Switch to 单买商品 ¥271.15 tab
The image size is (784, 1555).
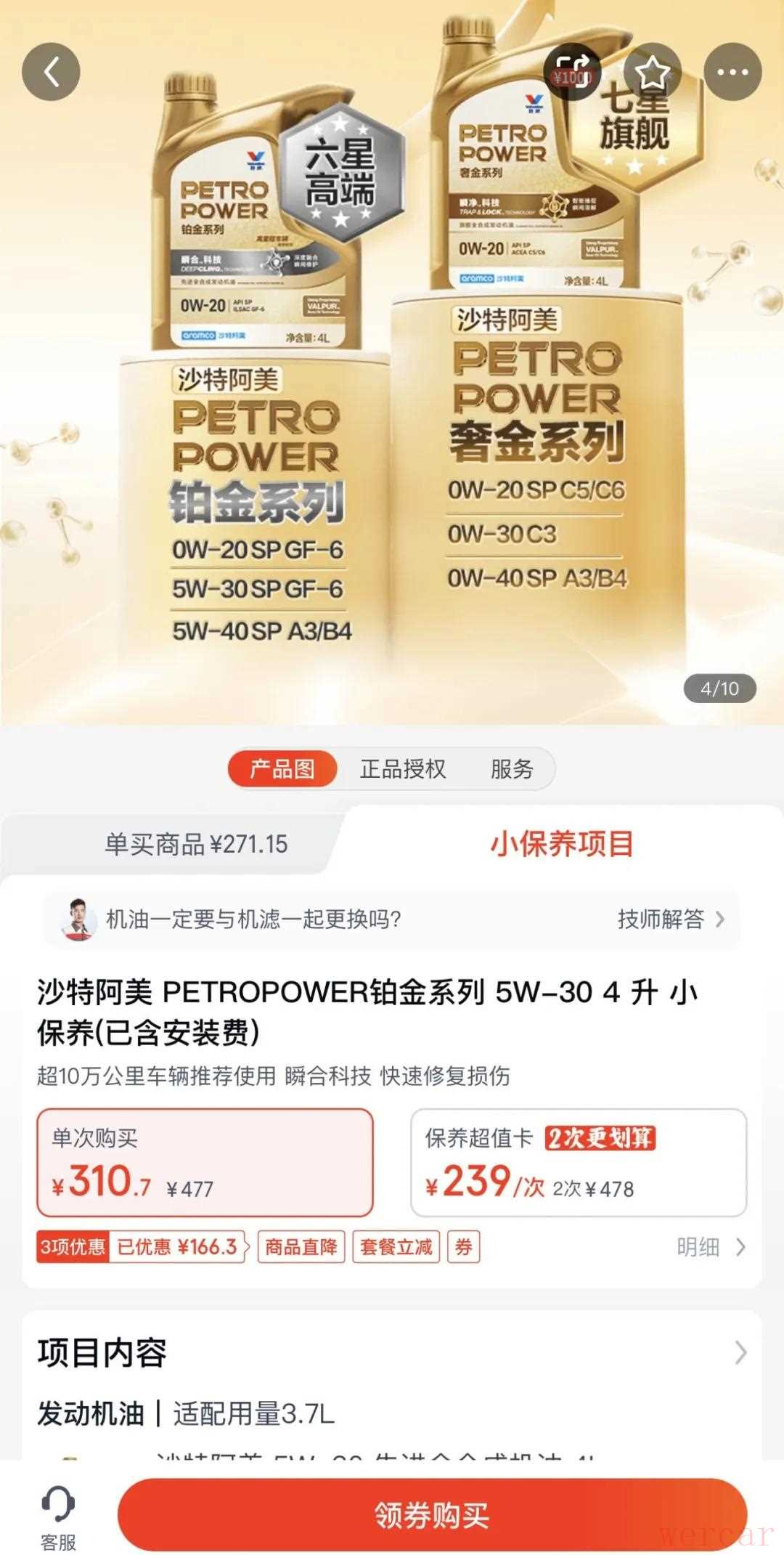pyautogui.click(x=196, y=844)
